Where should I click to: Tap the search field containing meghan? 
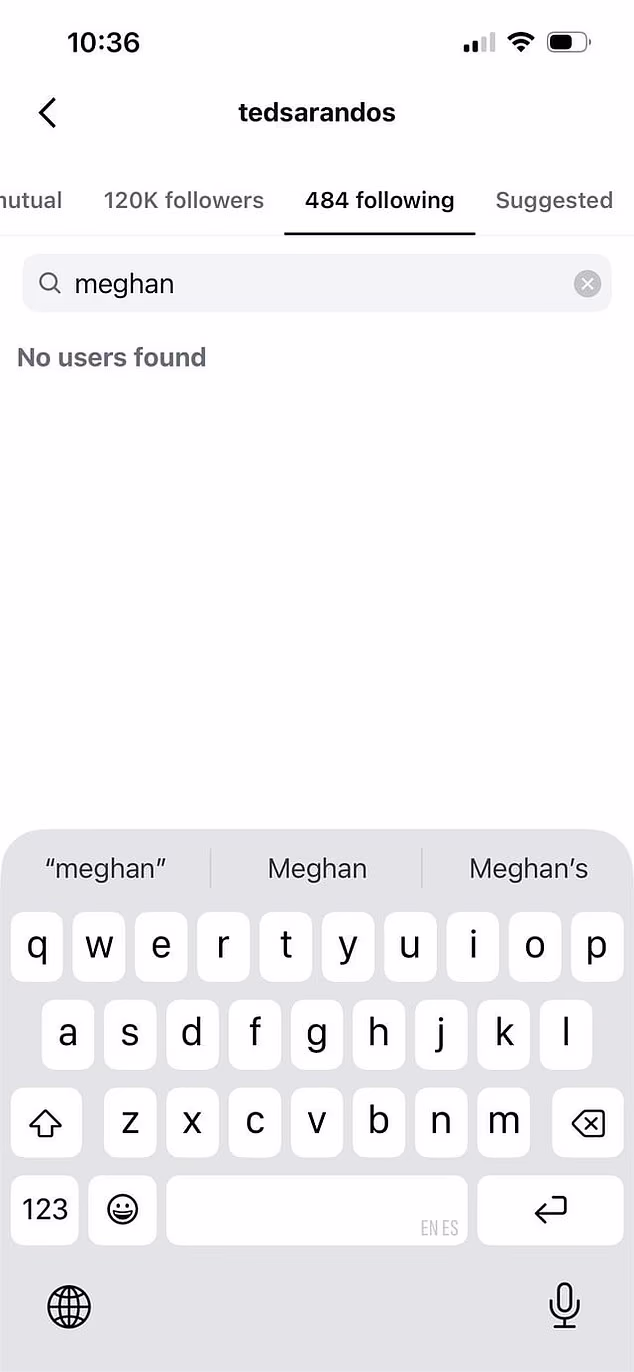(300, 284)
